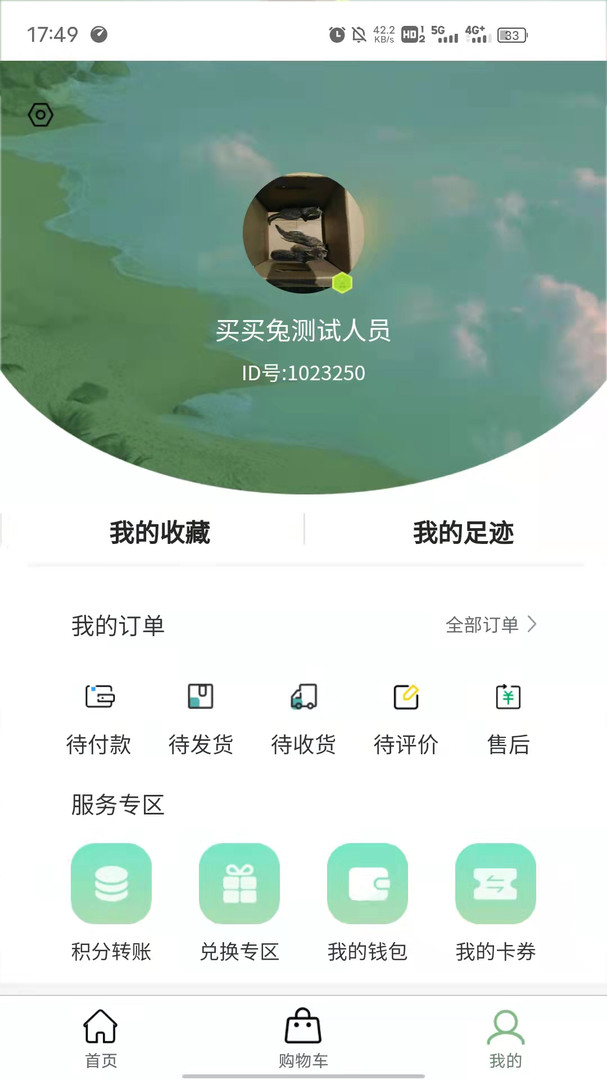The height and width of the screenshot is (1080, 607).
Task: Open 我的足迹 browsing history
Action: [x=463, y=532]
